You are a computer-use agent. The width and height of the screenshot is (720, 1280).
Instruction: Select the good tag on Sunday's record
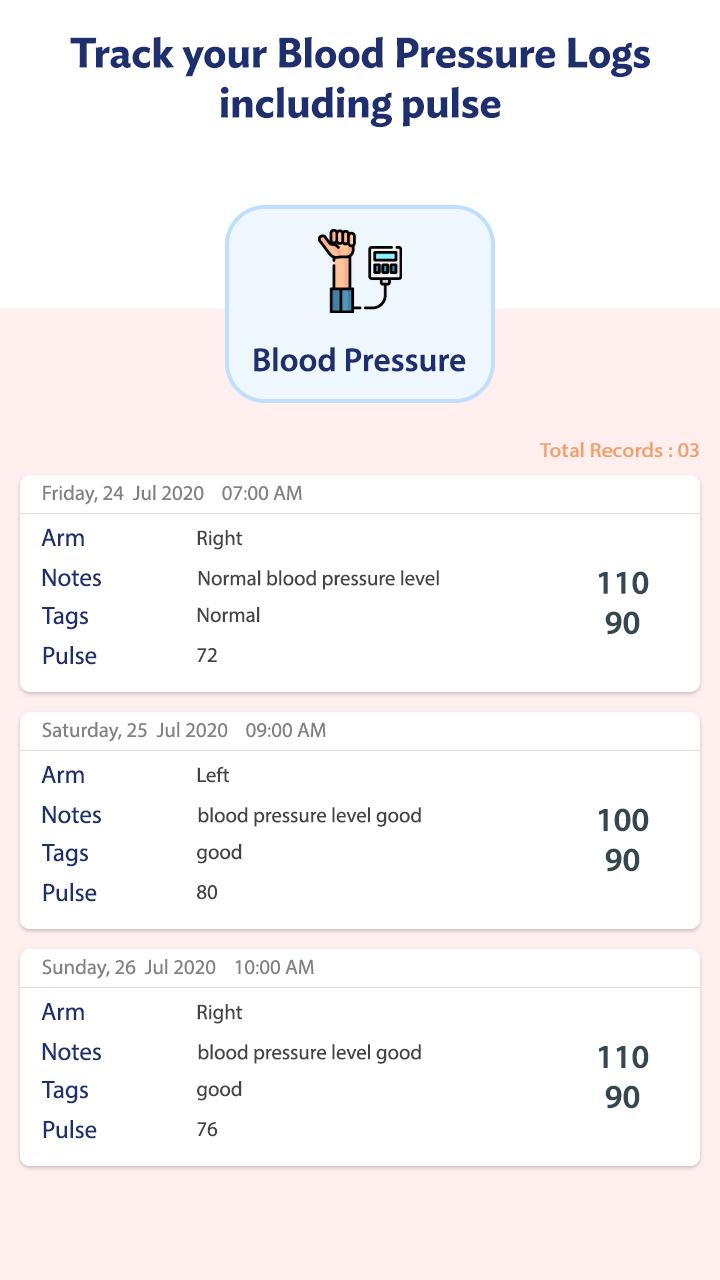[x=219, y=1089]
